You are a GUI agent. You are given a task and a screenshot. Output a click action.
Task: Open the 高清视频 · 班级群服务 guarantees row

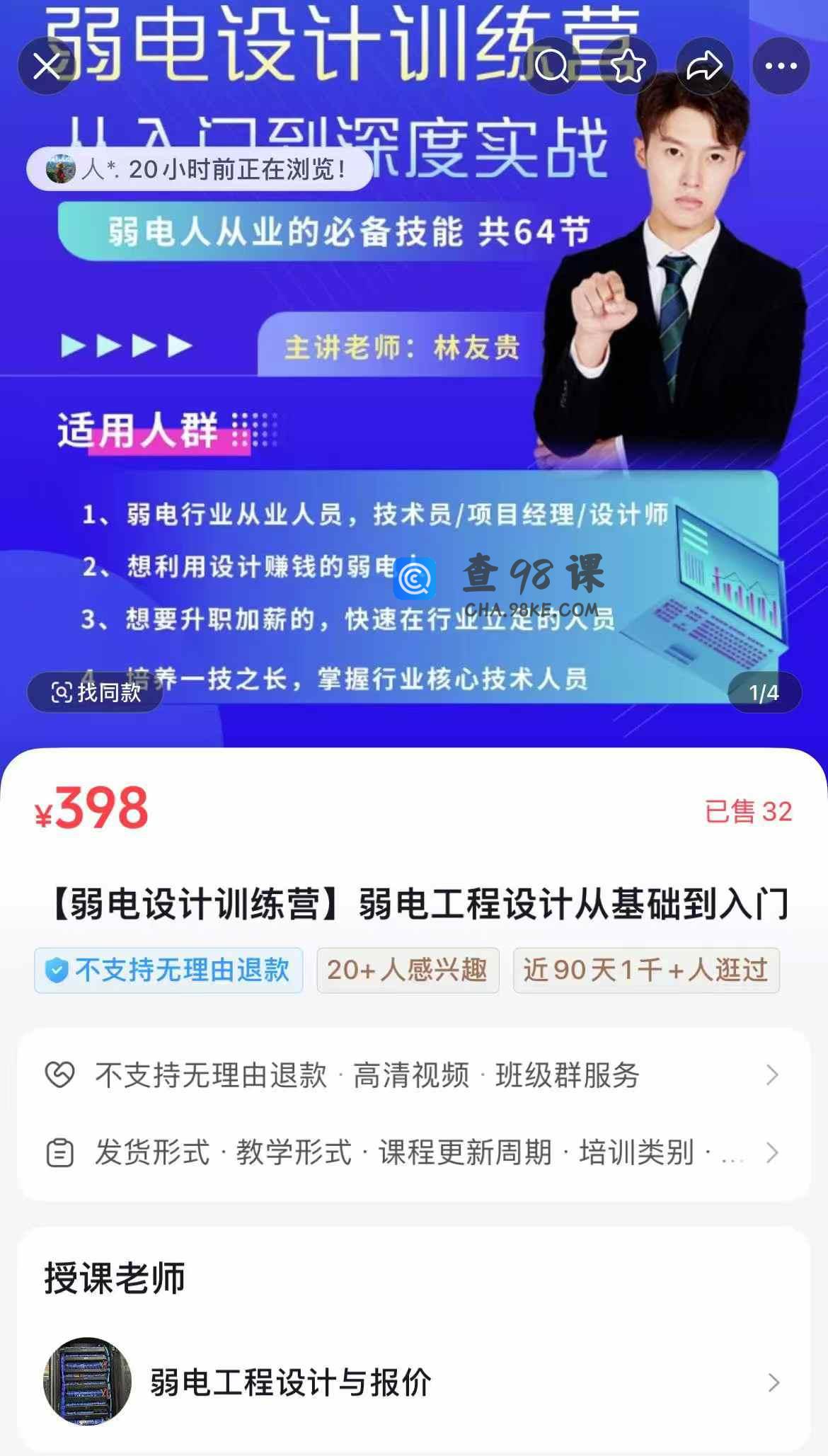click(x=414, y=1075)
